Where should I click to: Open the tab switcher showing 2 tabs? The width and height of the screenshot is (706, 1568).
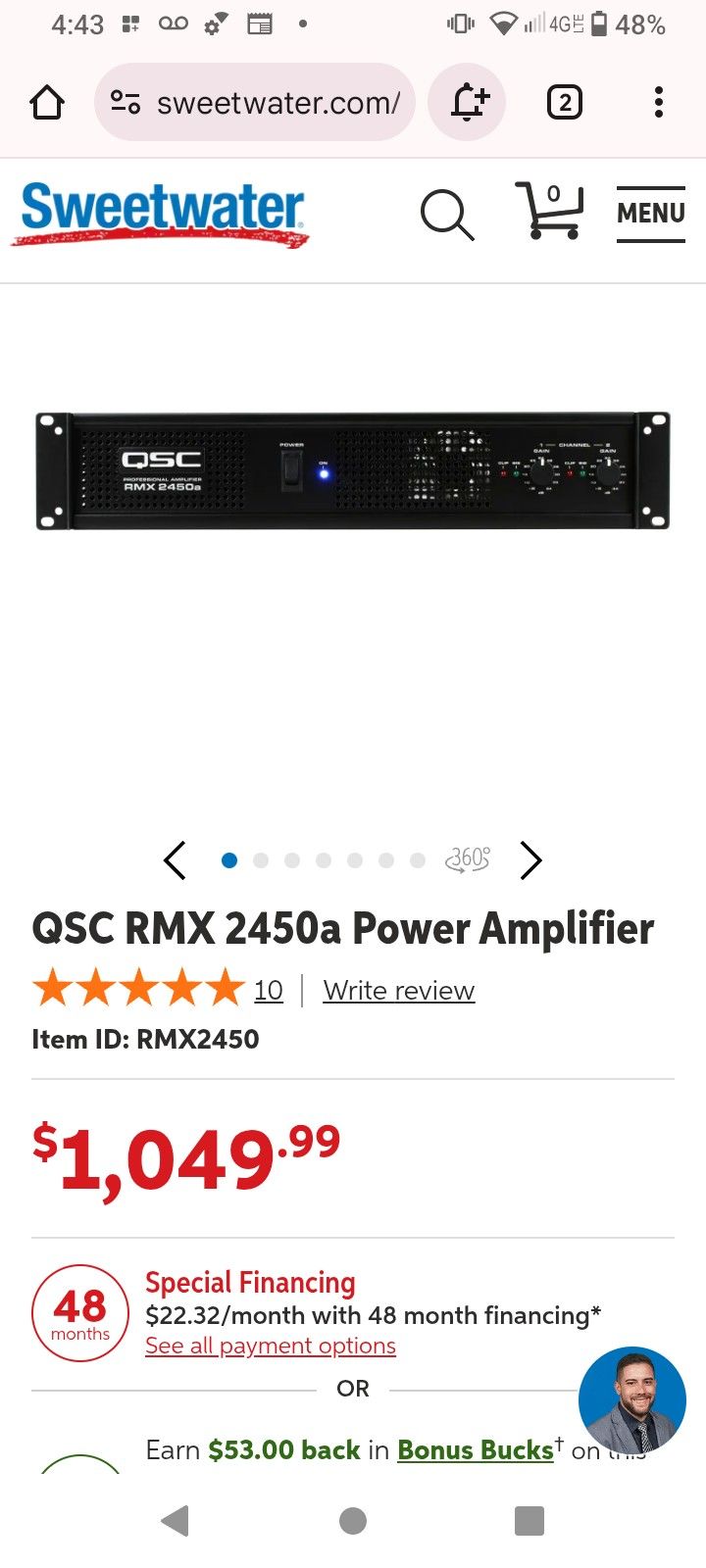click(x=564, y=102)
